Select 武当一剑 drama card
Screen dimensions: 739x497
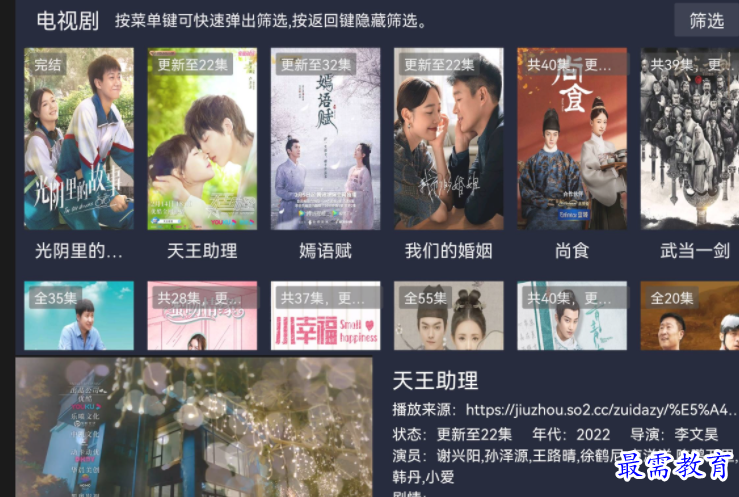click(690, 140)
